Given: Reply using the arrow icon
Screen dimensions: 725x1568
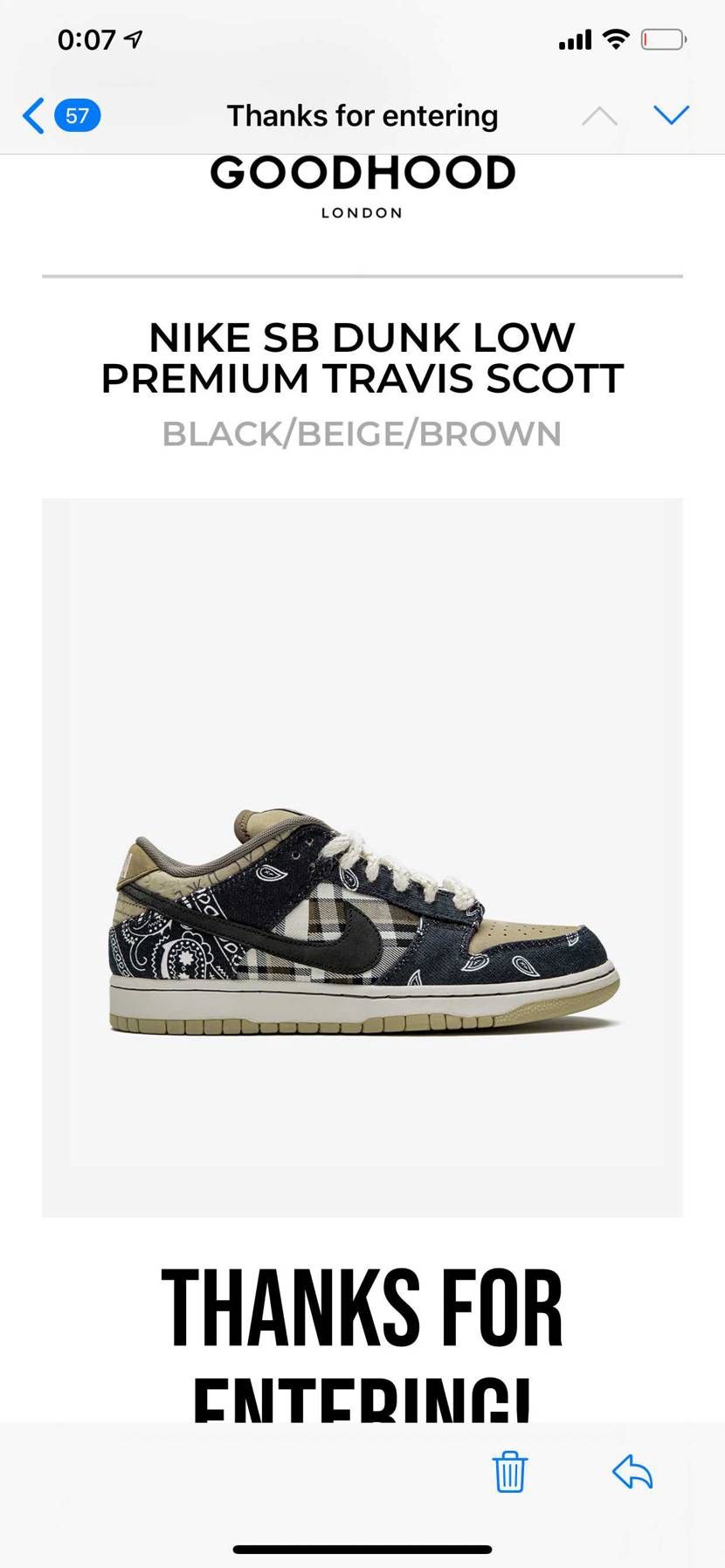Looking at the screenshot, I should 632,1472.
